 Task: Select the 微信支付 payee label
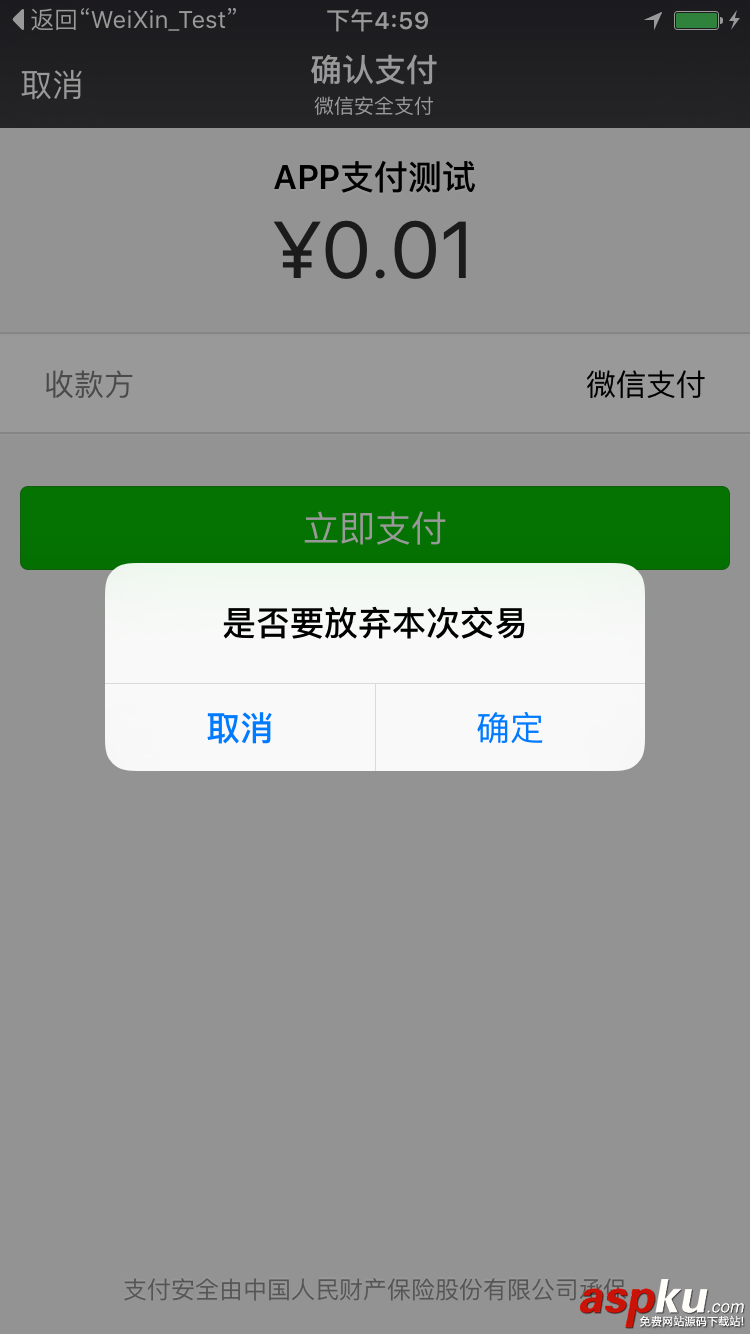(645, 384)
